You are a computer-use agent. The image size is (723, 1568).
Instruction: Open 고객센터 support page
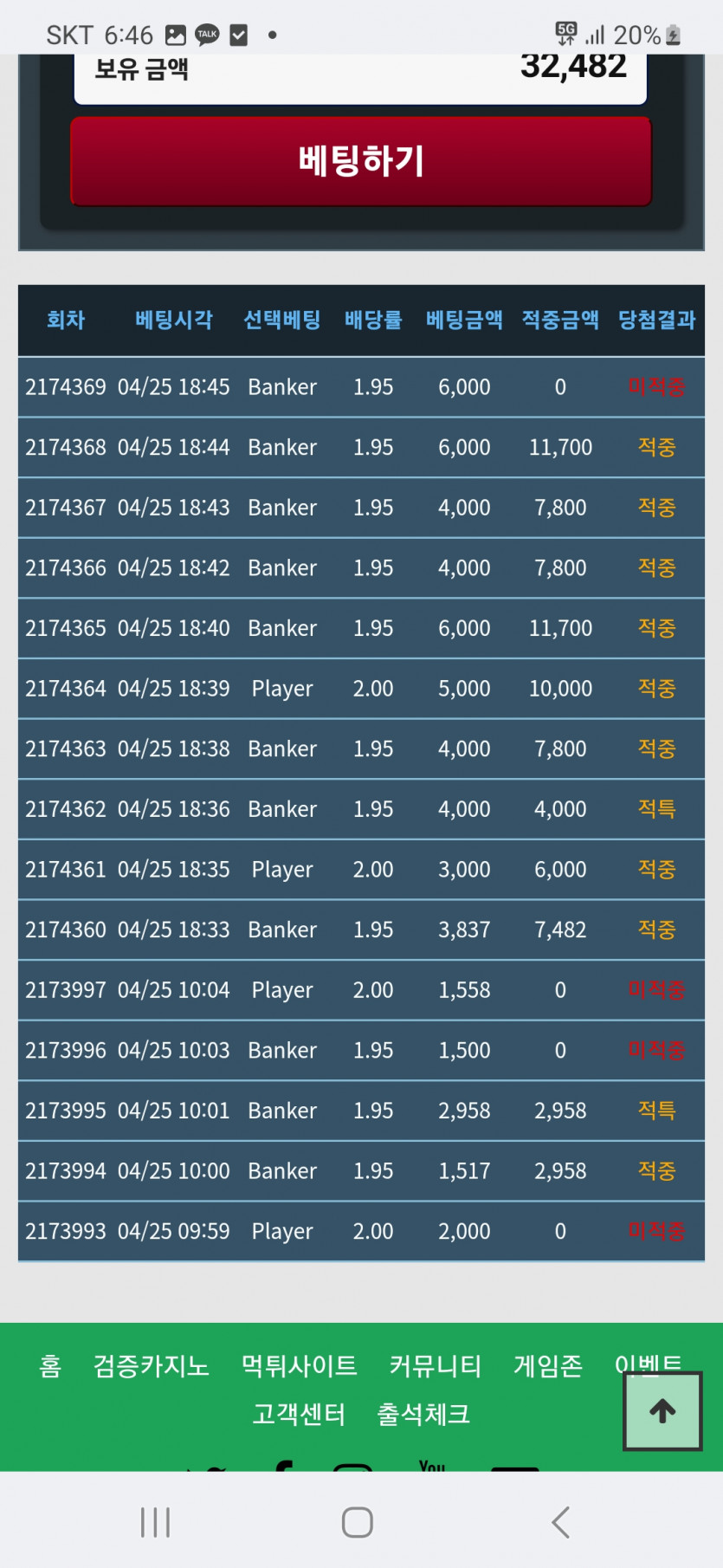(299, 1415)
